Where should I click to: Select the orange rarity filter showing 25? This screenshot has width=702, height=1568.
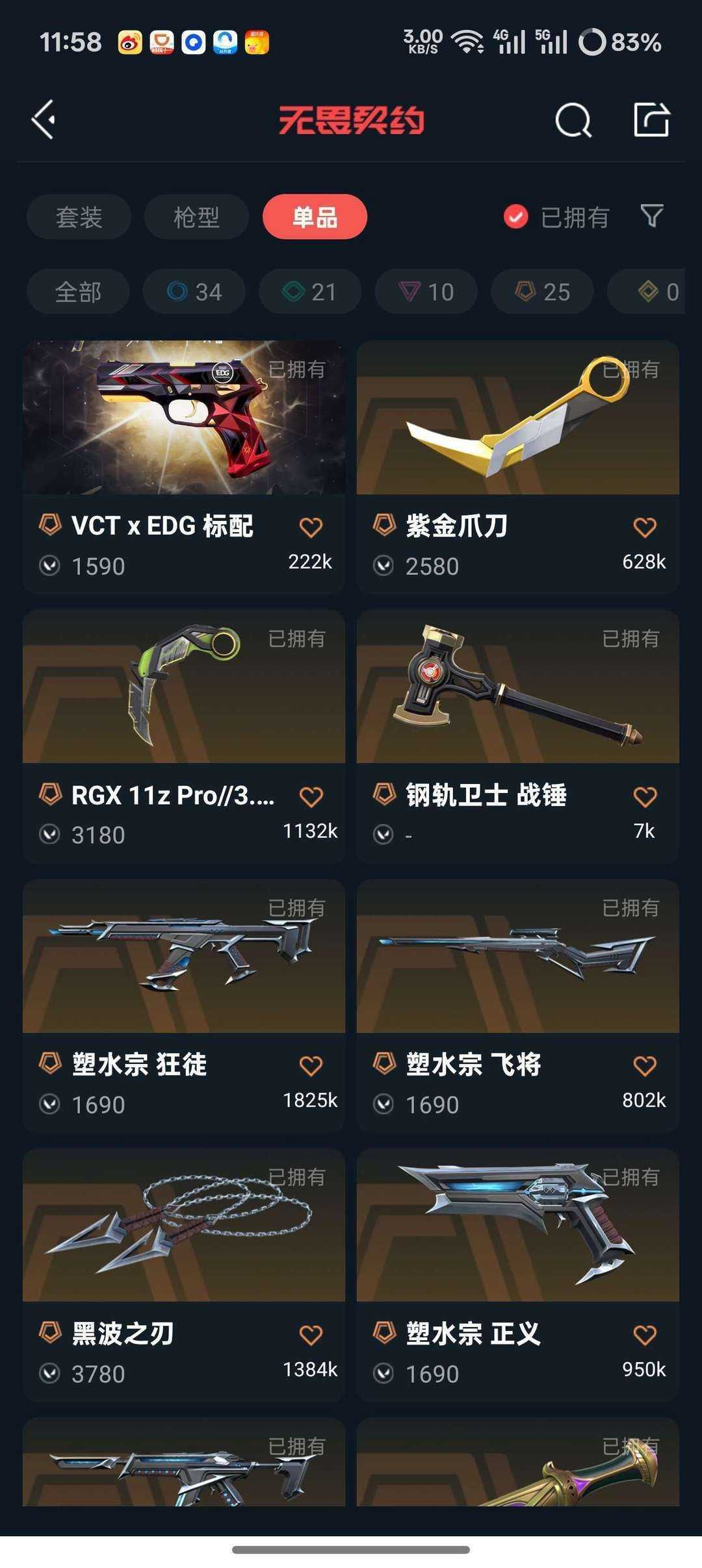(541, 292)
